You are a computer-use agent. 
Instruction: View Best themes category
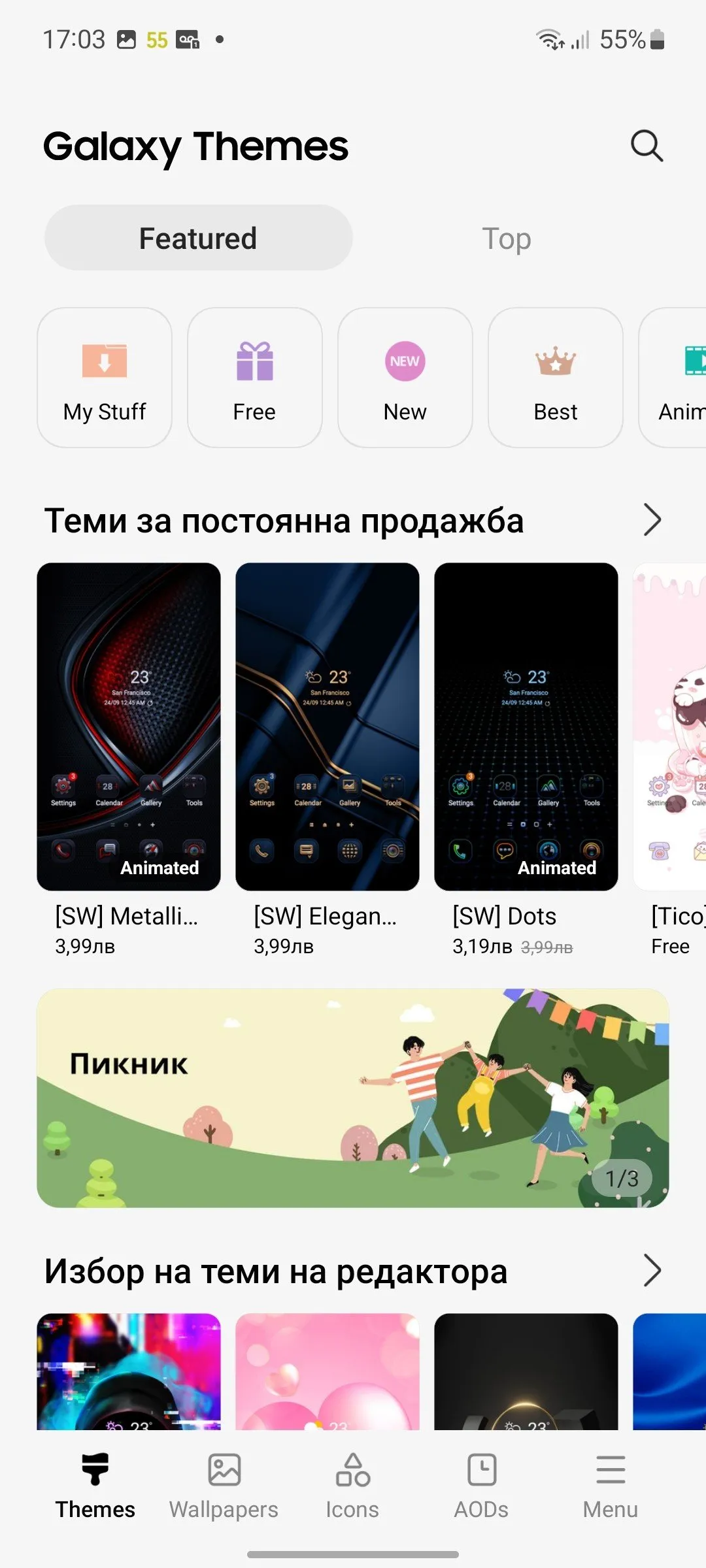coord(556,378)
